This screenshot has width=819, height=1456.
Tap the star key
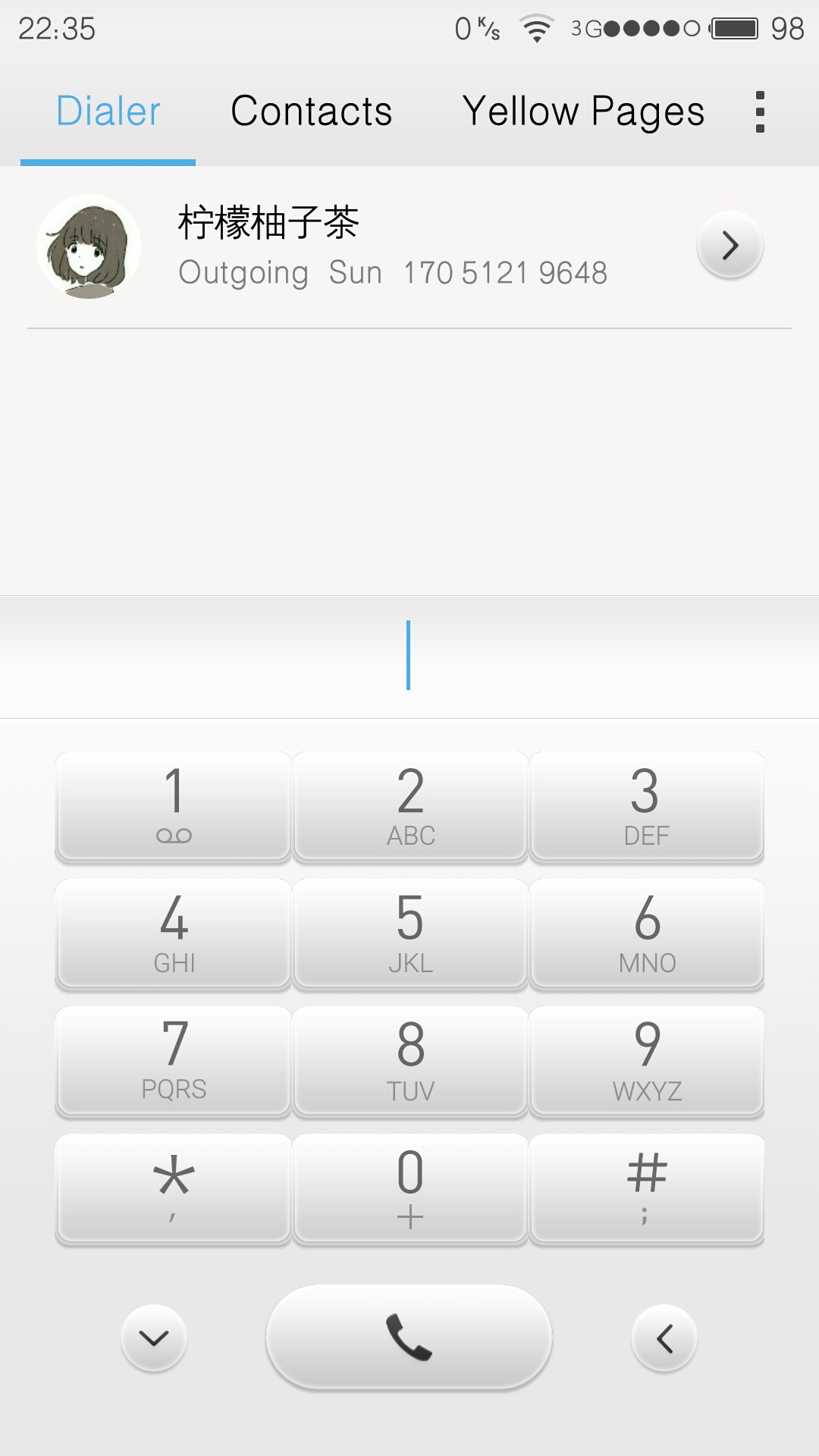coord(174,1188)
